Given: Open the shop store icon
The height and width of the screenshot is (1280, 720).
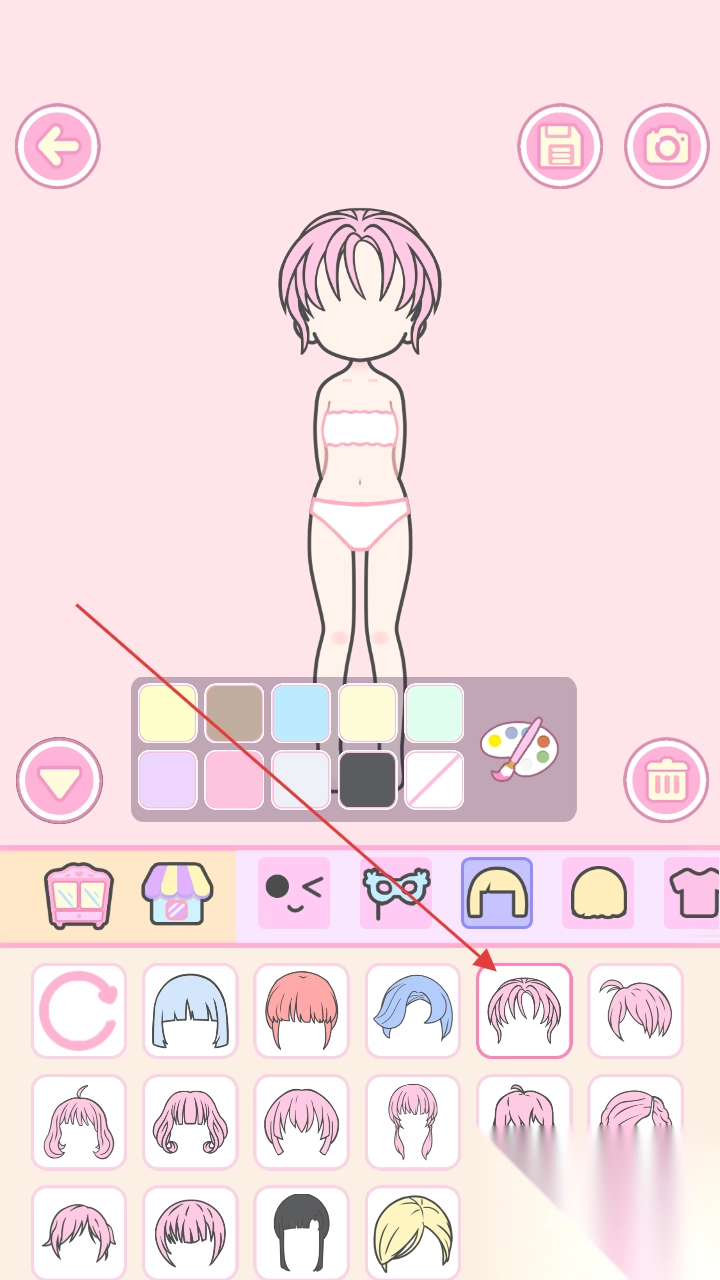Looking at the screenshot, I should 177,894.
